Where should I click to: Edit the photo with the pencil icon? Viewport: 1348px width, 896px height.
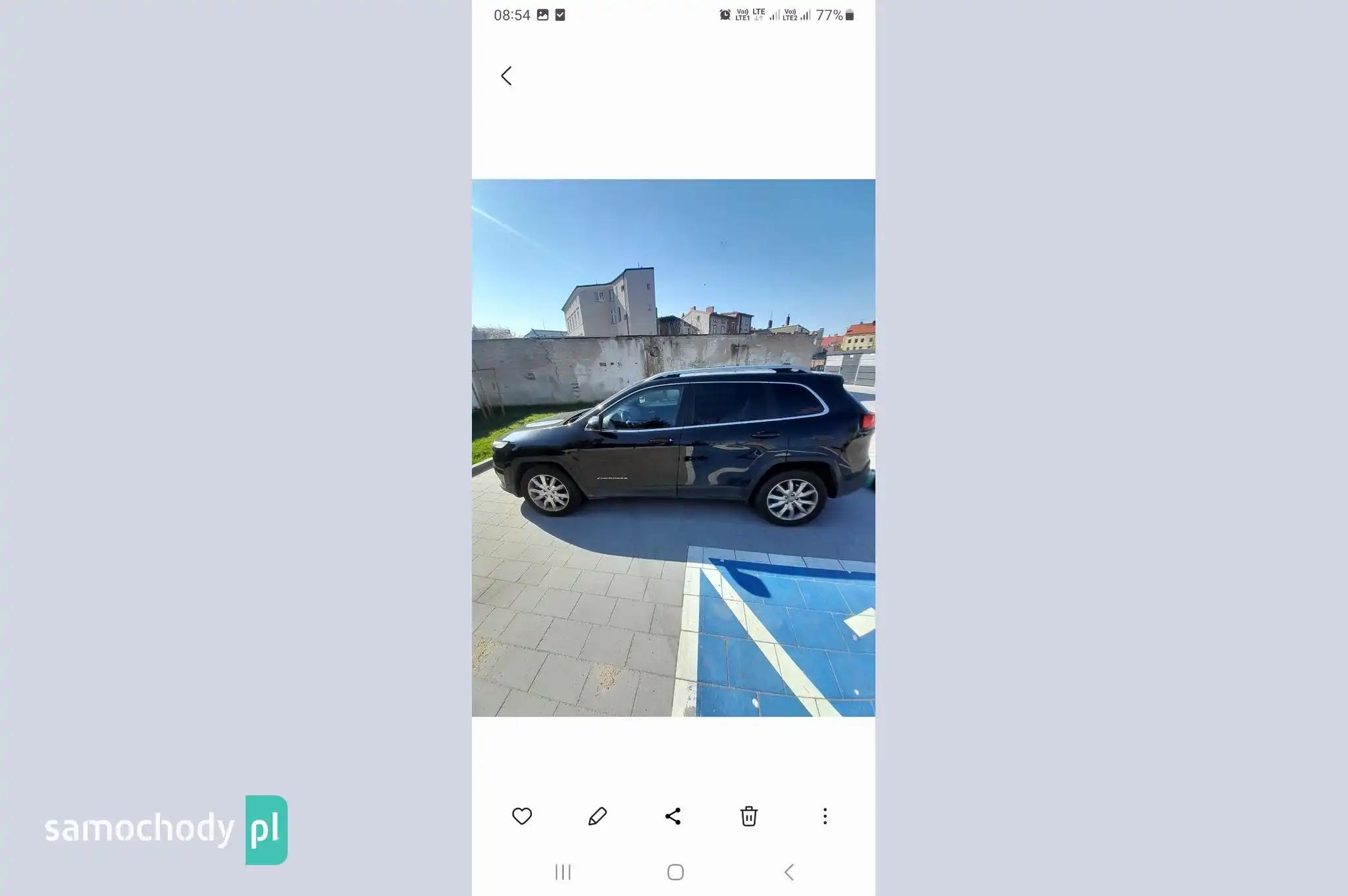[597, 816]
